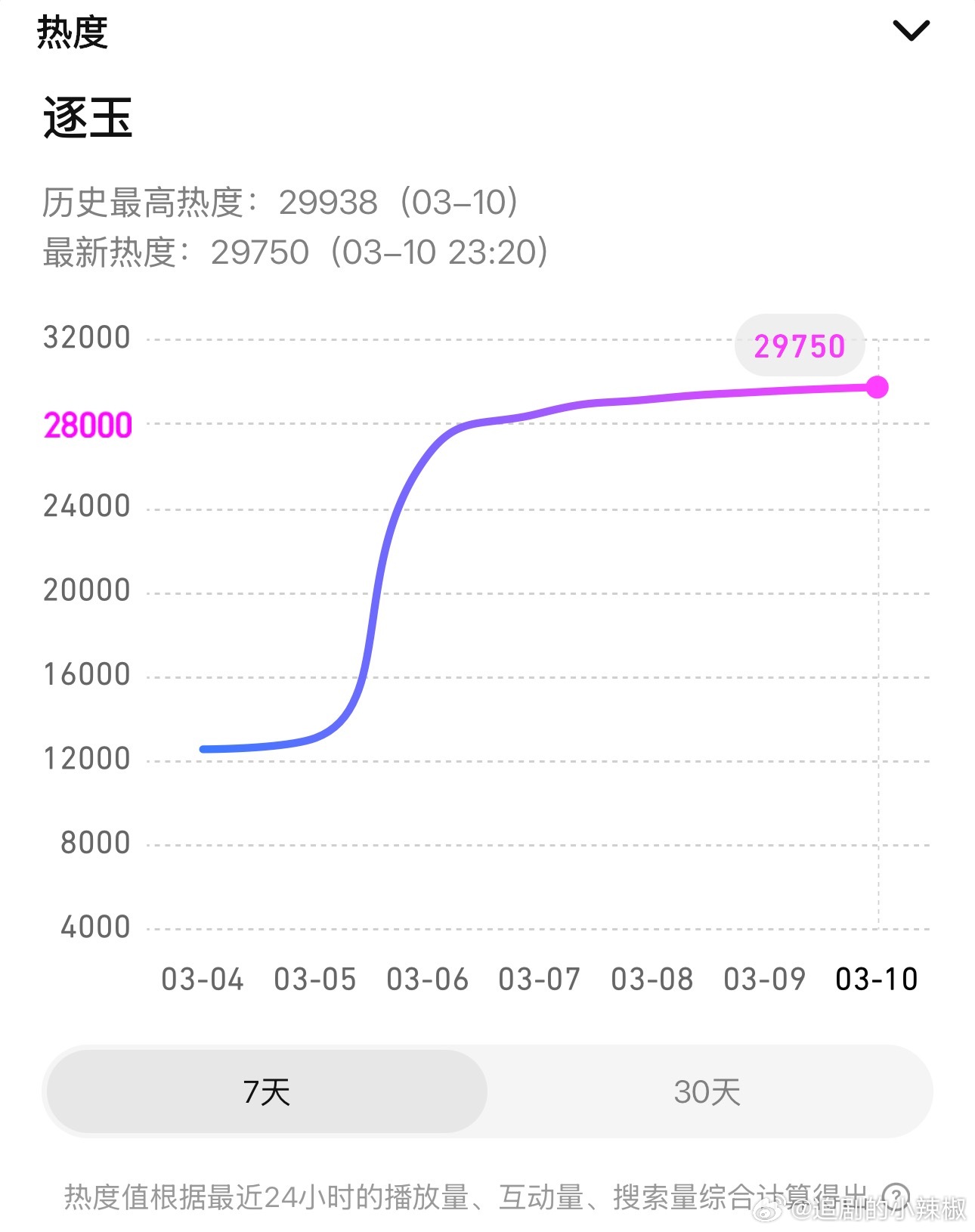Click the 32000 y-axis label
The width and height of the screenshot is (975, 1232).
(x=85, y=337)
